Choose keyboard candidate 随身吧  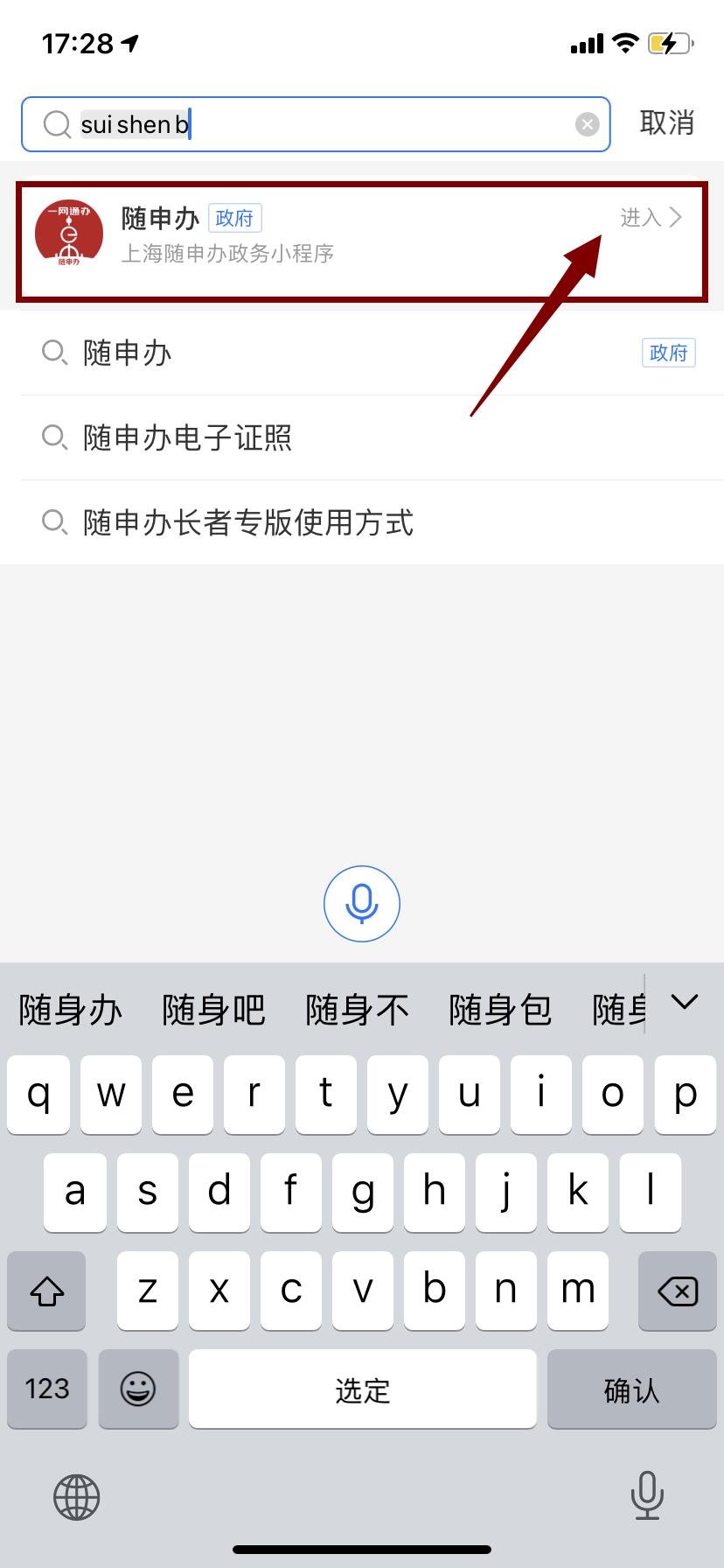[x=213, y=1010]
